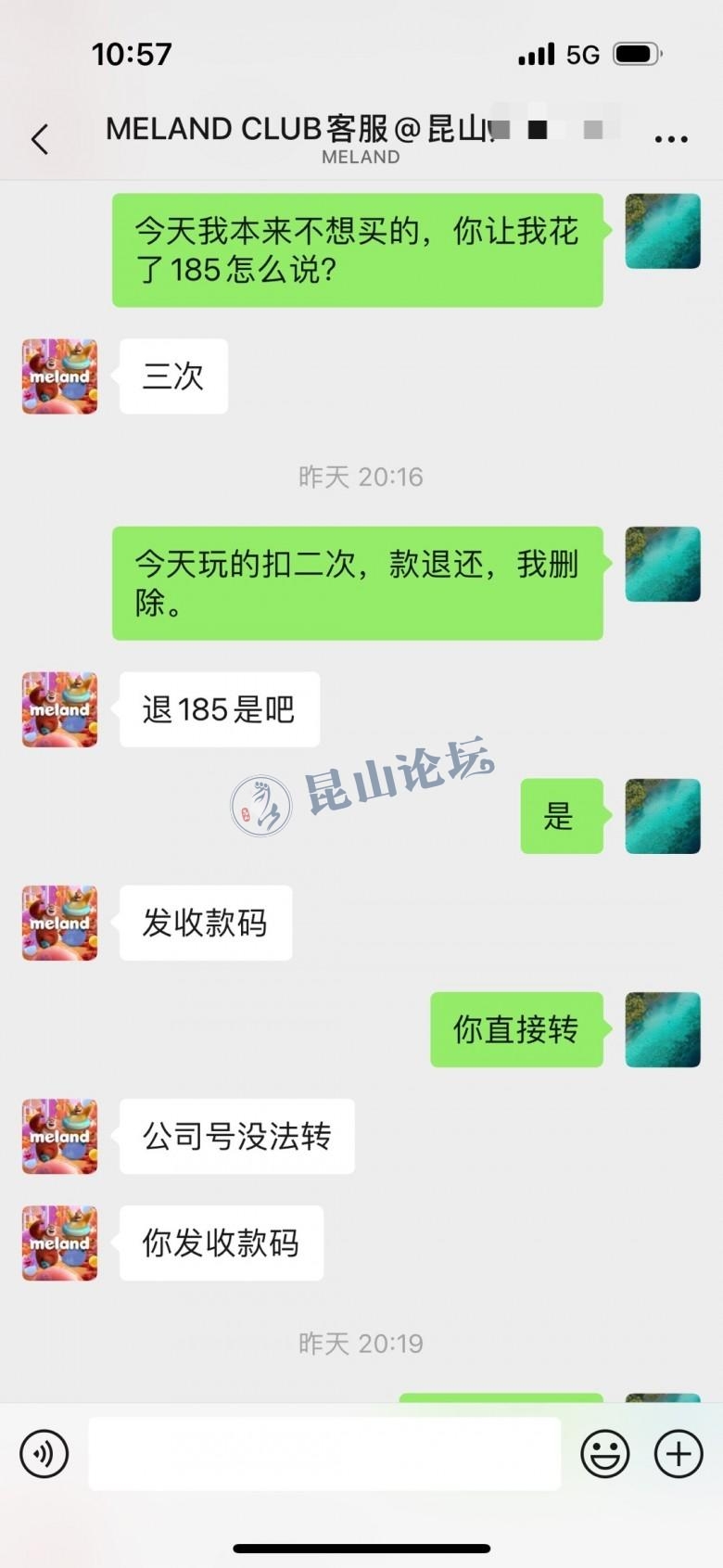Image resolution: width=723 pixels, height=1568 pixels.
Task: Open Meland avatar beside '三次' message
Action: coord(60,376)
